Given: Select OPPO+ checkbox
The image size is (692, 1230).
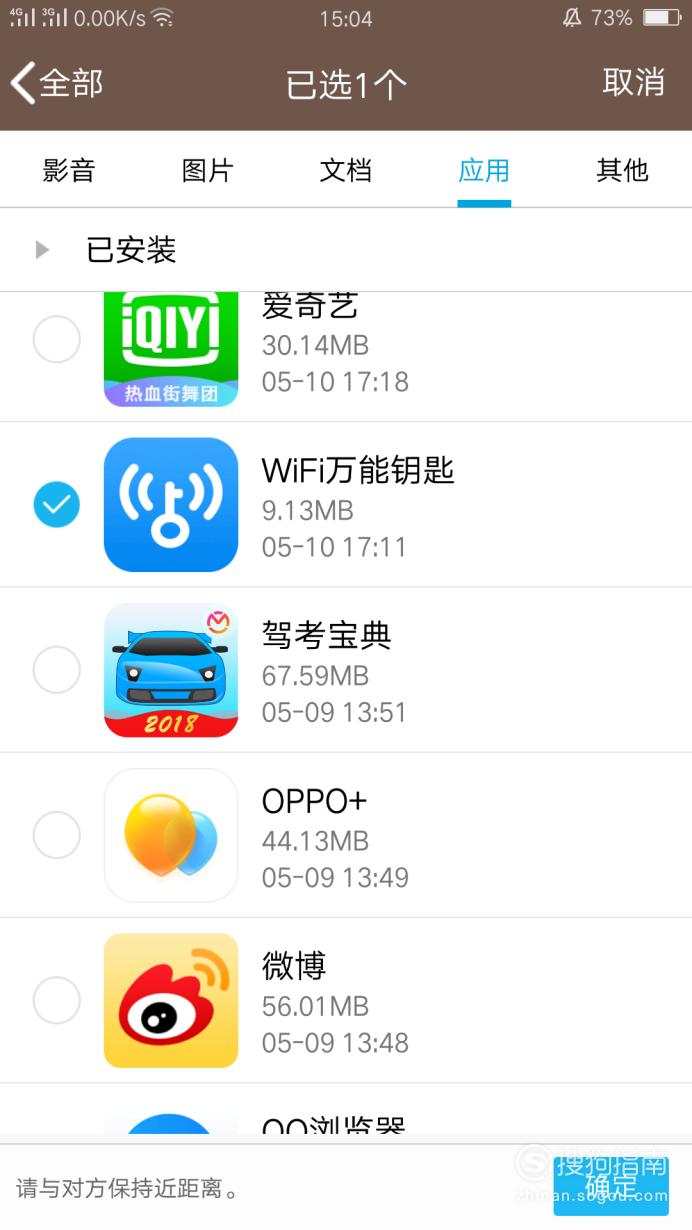Looking at the screenshot, I should (57, 835).
